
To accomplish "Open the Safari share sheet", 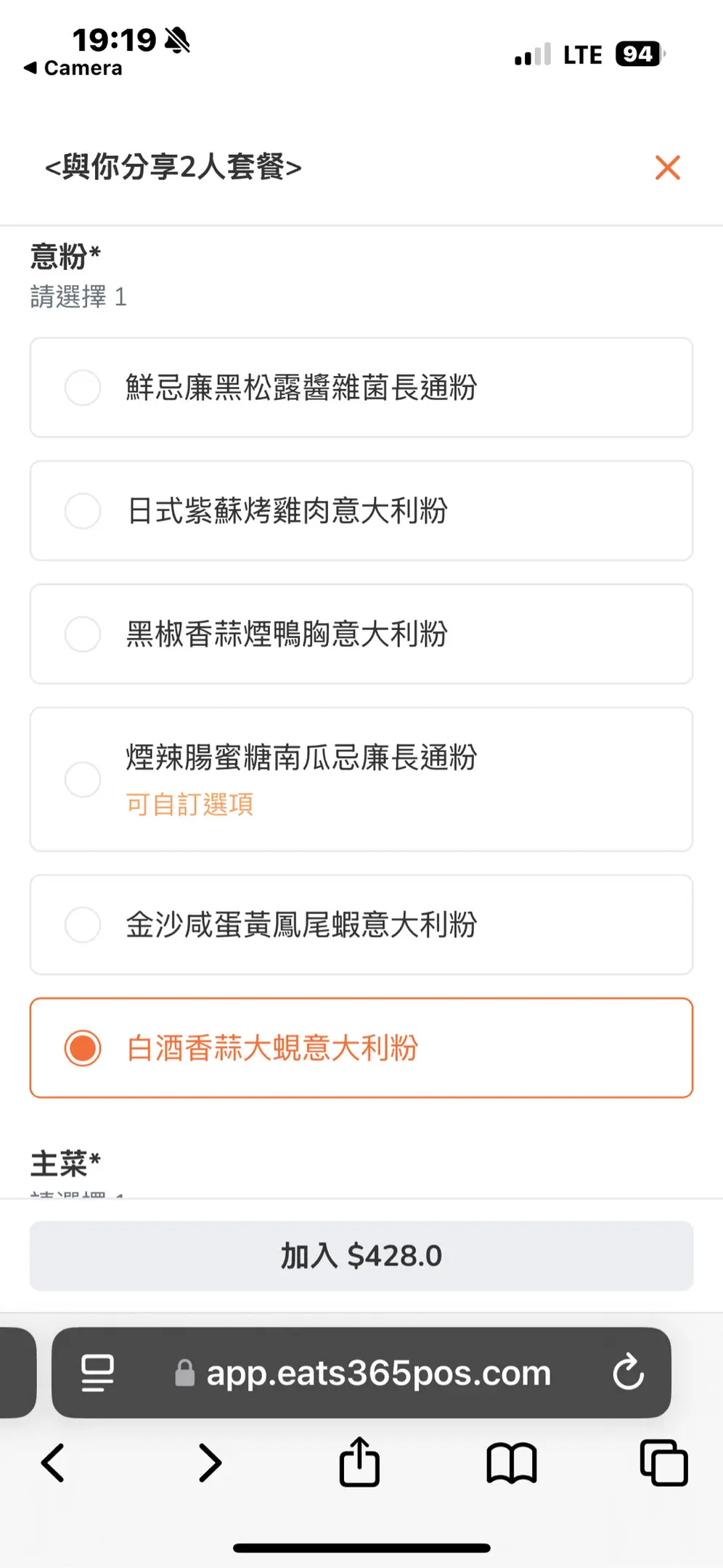I will click(359, 1461).
